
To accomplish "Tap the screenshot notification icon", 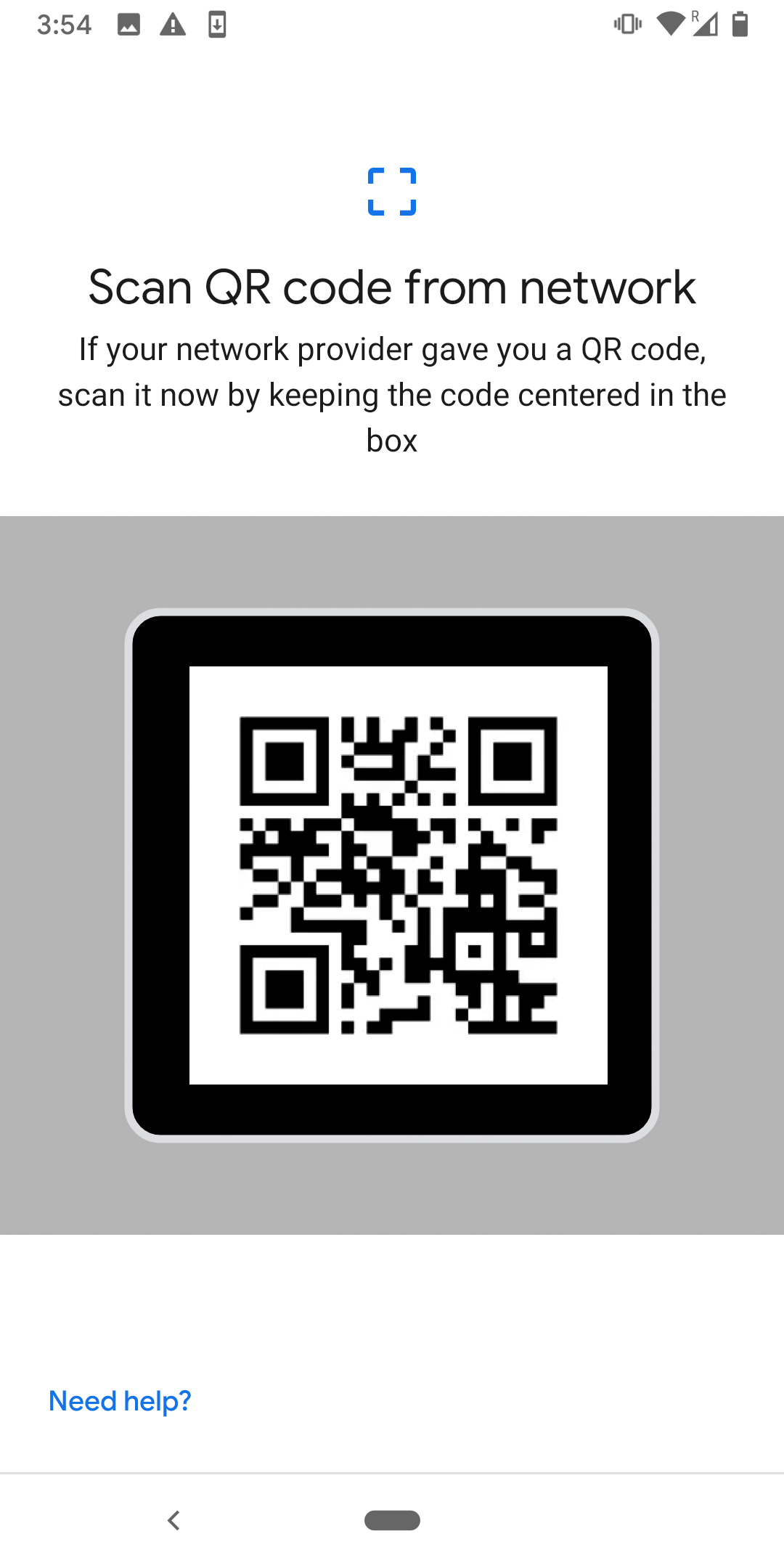I will tap(129, 24).
